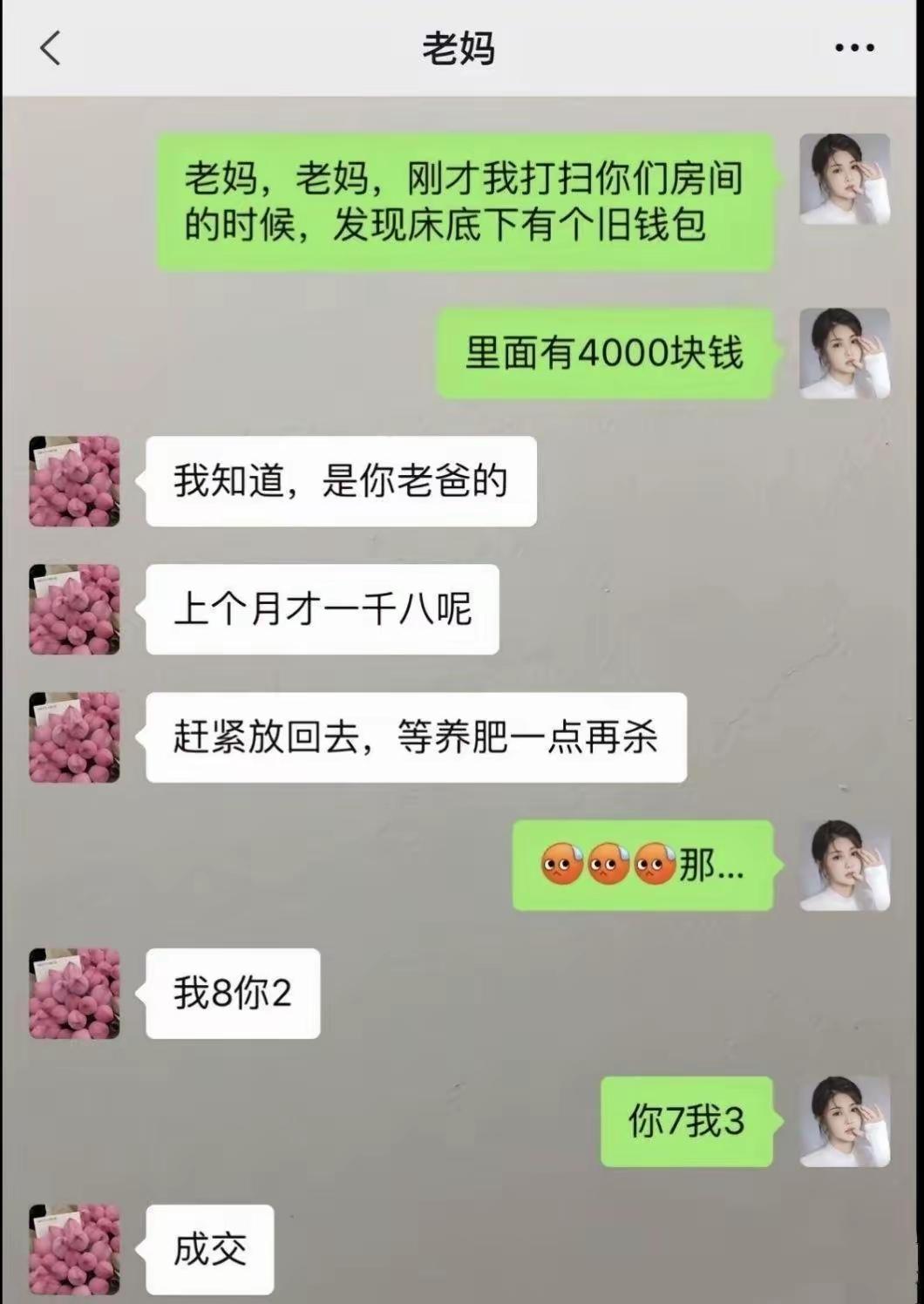Select the avatar next to 我8你2 message
The image size is (924, 1304).
(74, 992)
